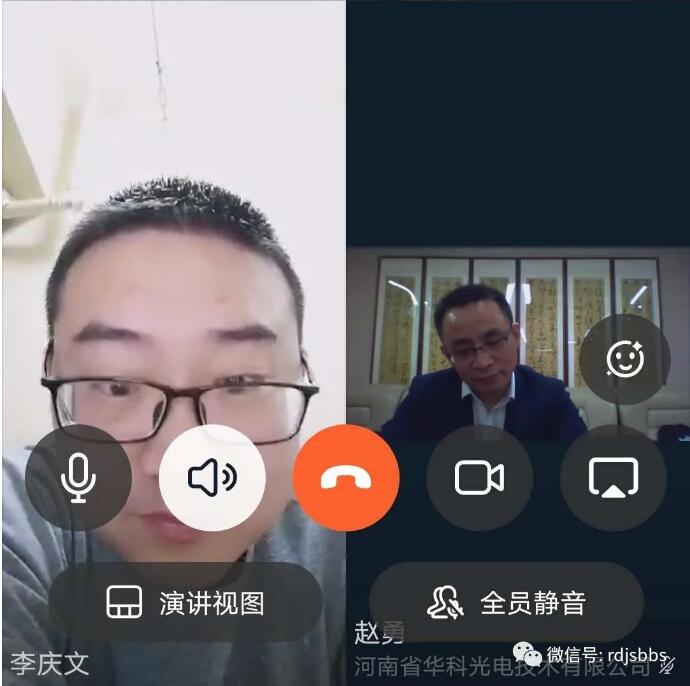Hang up with the red end-call button
This screenshot has width=690, height=686.
pyautogui.click(x=346, y=478)
